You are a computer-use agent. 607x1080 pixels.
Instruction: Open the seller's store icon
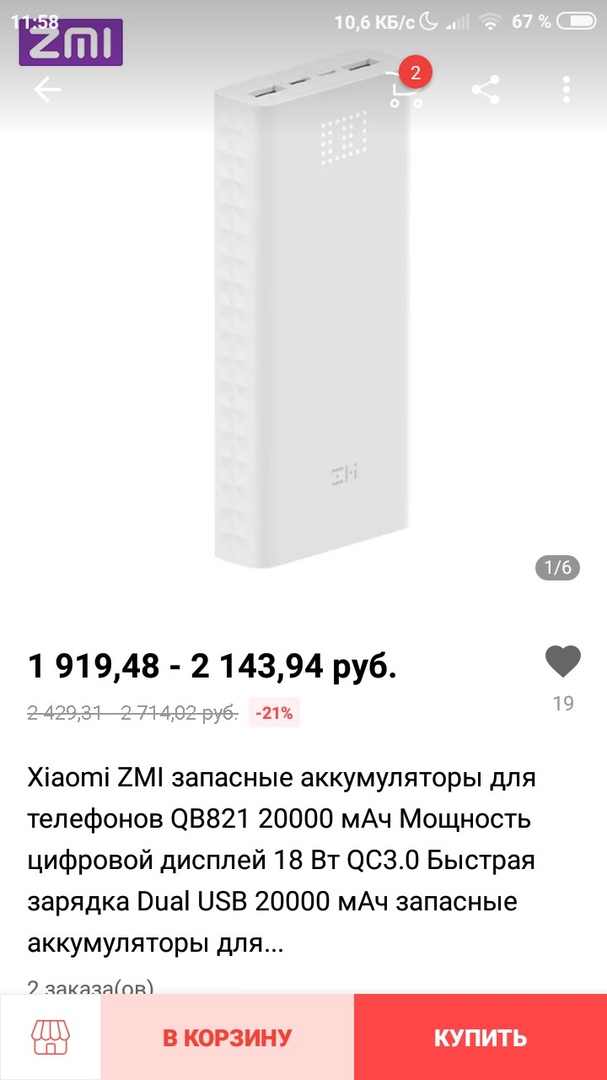click(x=50, y=1037)
